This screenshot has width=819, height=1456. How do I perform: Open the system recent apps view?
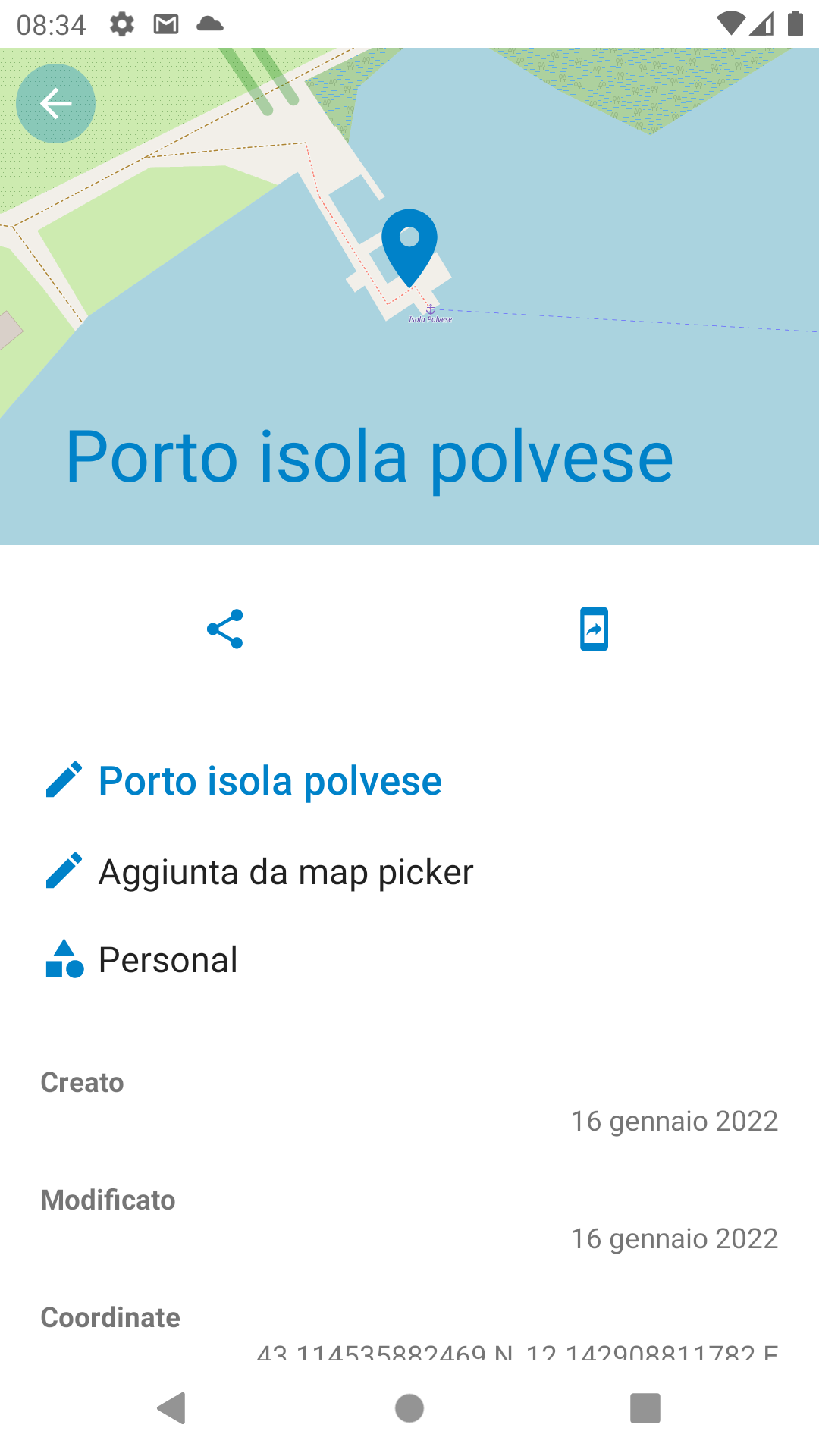coord(645,1408)
